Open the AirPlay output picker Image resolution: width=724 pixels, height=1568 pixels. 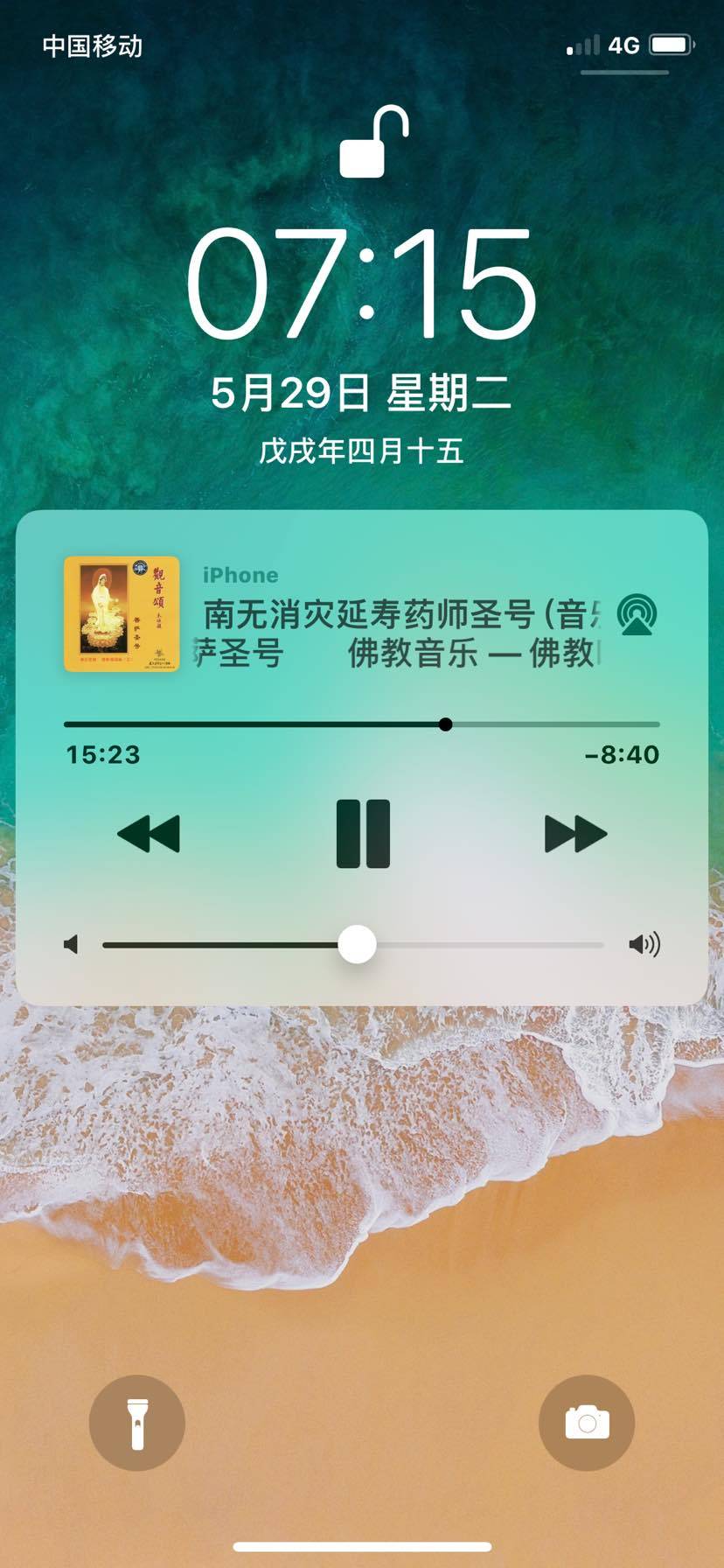(x=637, y=614)
